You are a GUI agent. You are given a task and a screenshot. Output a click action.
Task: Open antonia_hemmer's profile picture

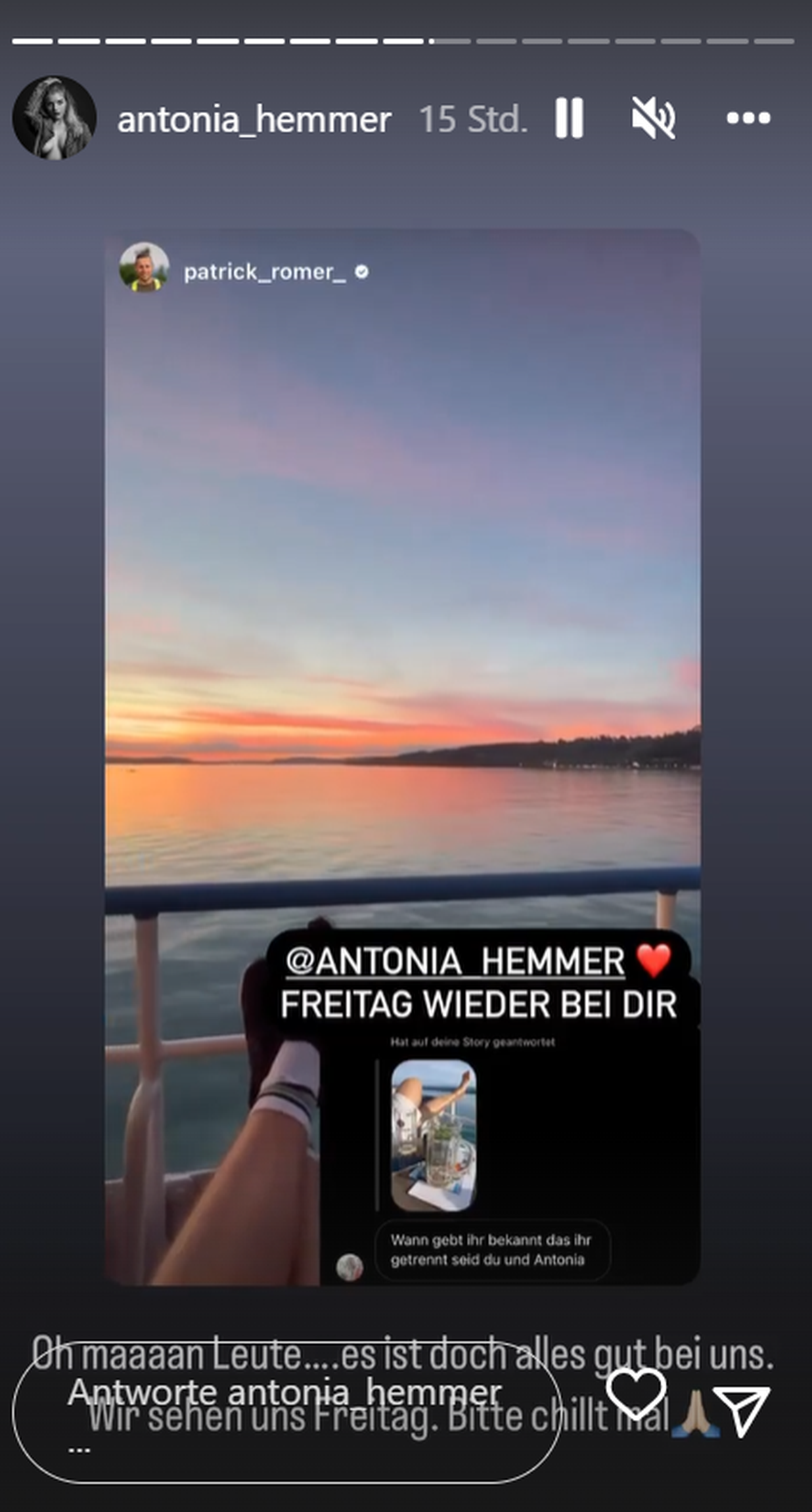pyautogui.click(x=54, y=118)
